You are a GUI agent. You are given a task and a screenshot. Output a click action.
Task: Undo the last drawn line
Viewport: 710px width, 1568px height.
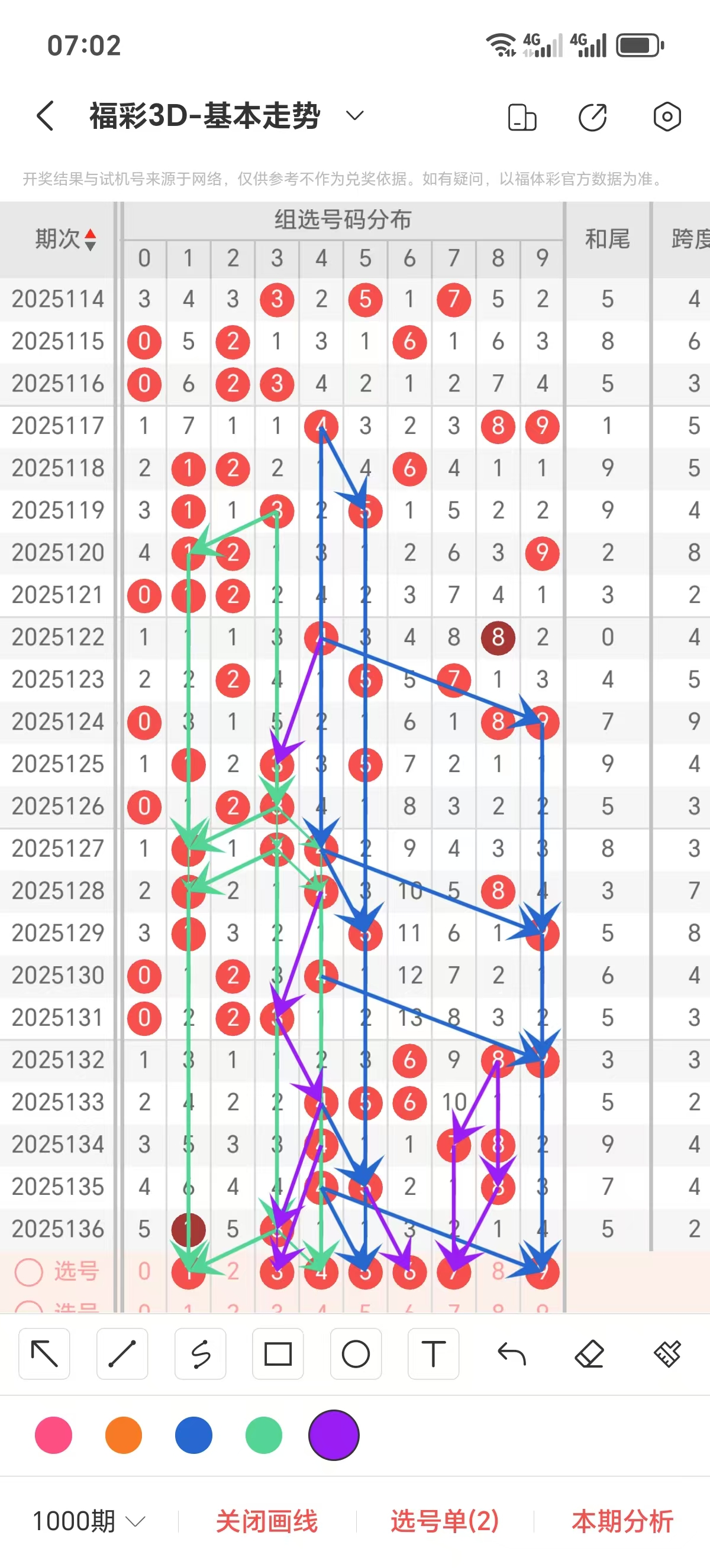tap(511, 1354)
